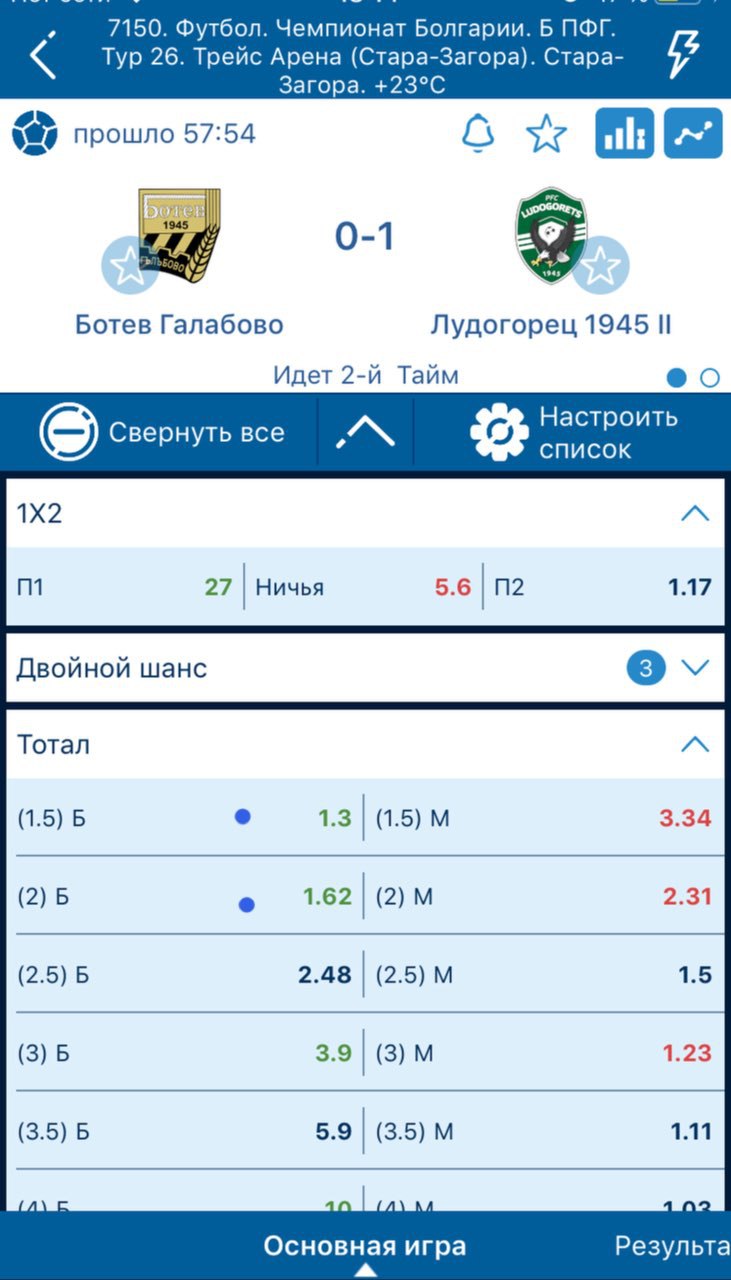Tap the lightning bolt quick-bet icon
731x1280 pixels.
pyautogui.click(x=684, y=53)
